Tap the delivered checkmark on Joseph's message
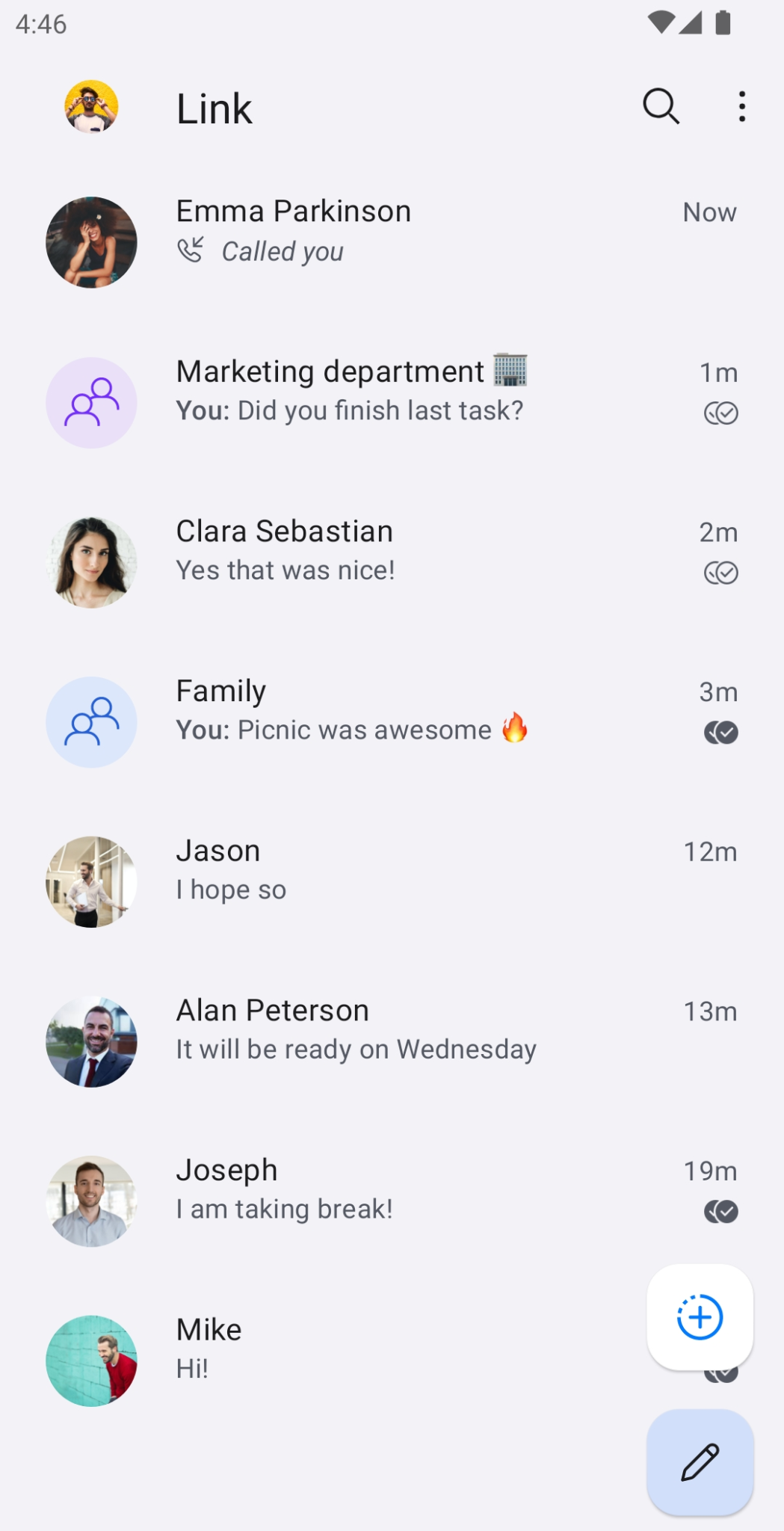 [x=721, y=1211]
